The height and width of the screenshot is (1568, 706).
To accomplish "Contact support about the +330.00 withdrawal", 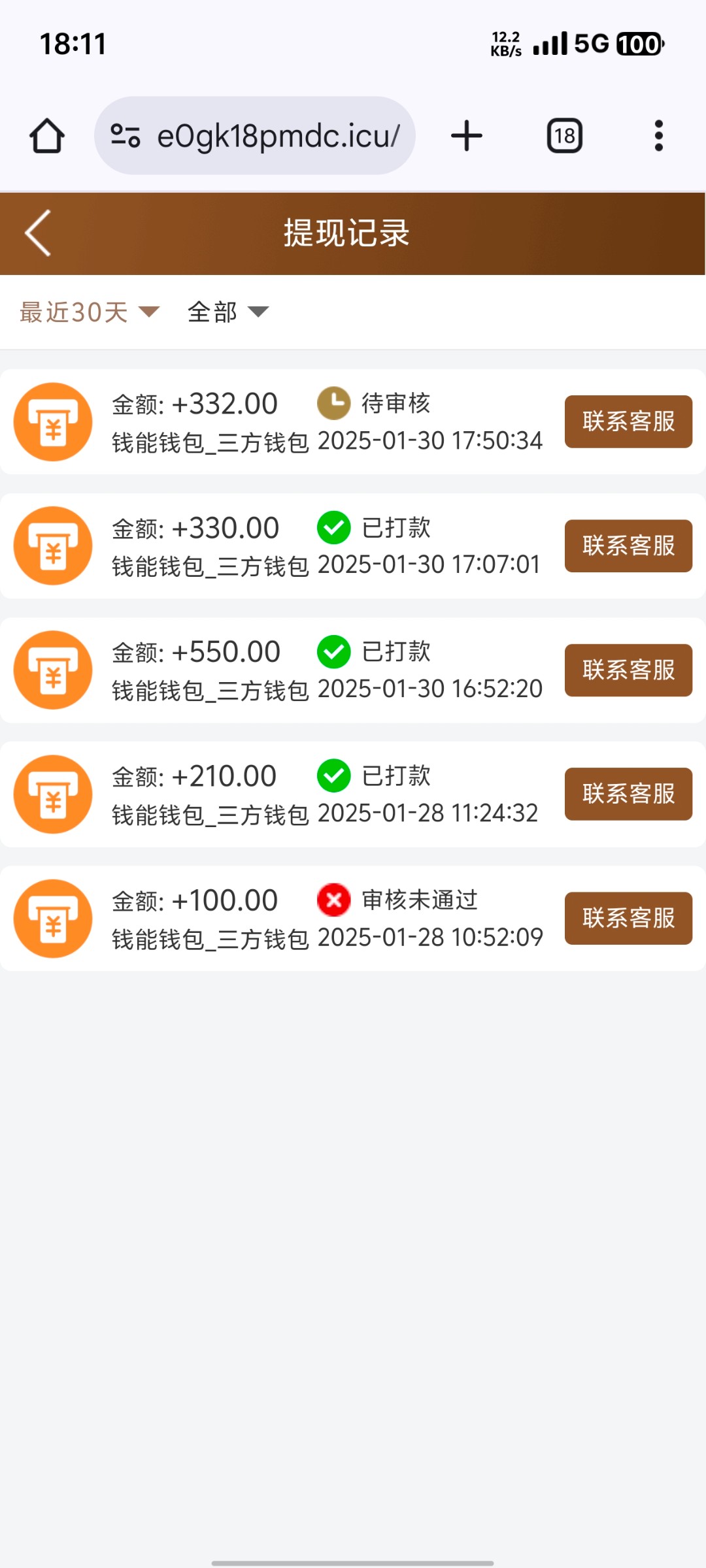I will click(x=628, y=546).
